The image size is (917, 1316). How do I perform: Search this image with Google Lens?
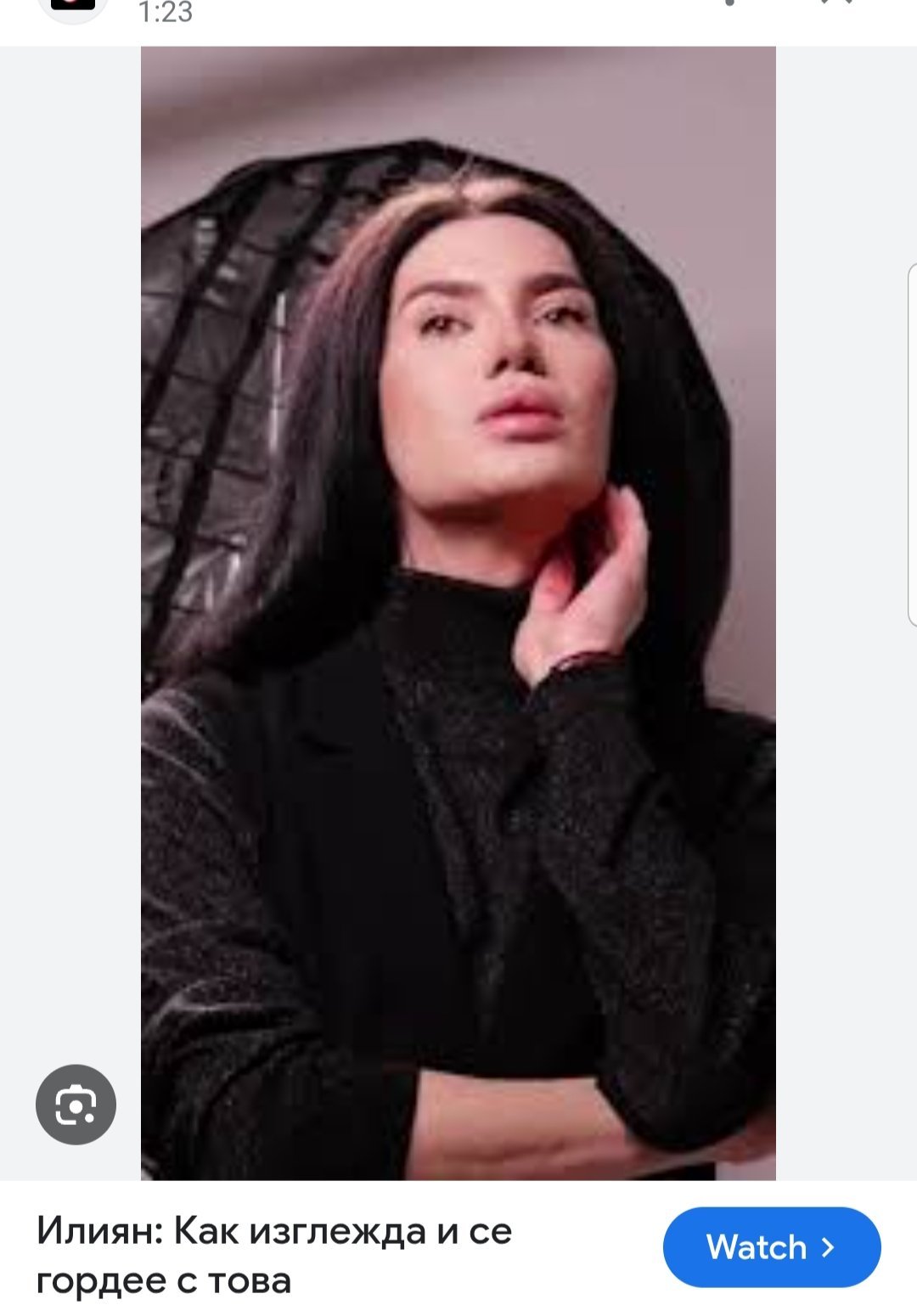tap(76, 1104)
